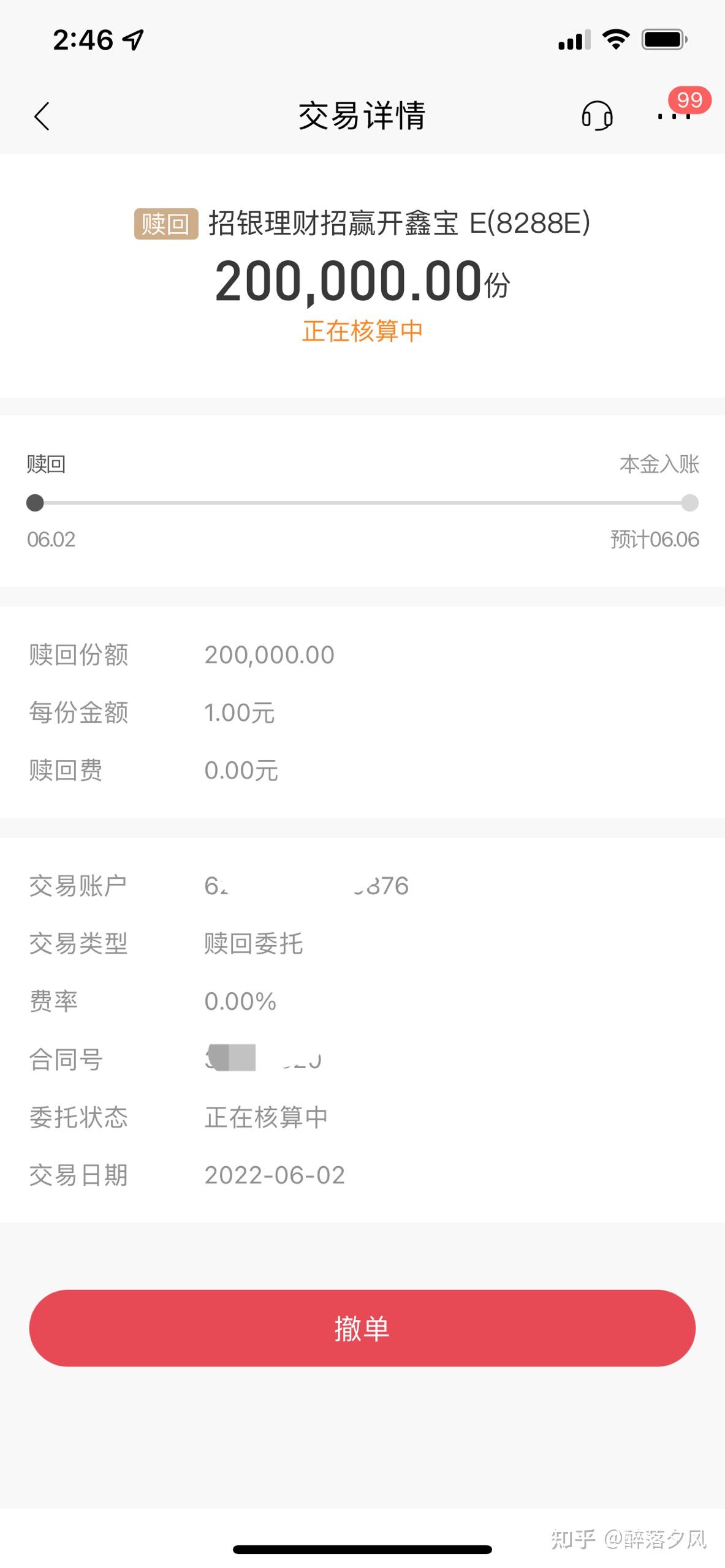725x1568 pixels.
Task: Open the three-dot more menu
Action: 674,116
